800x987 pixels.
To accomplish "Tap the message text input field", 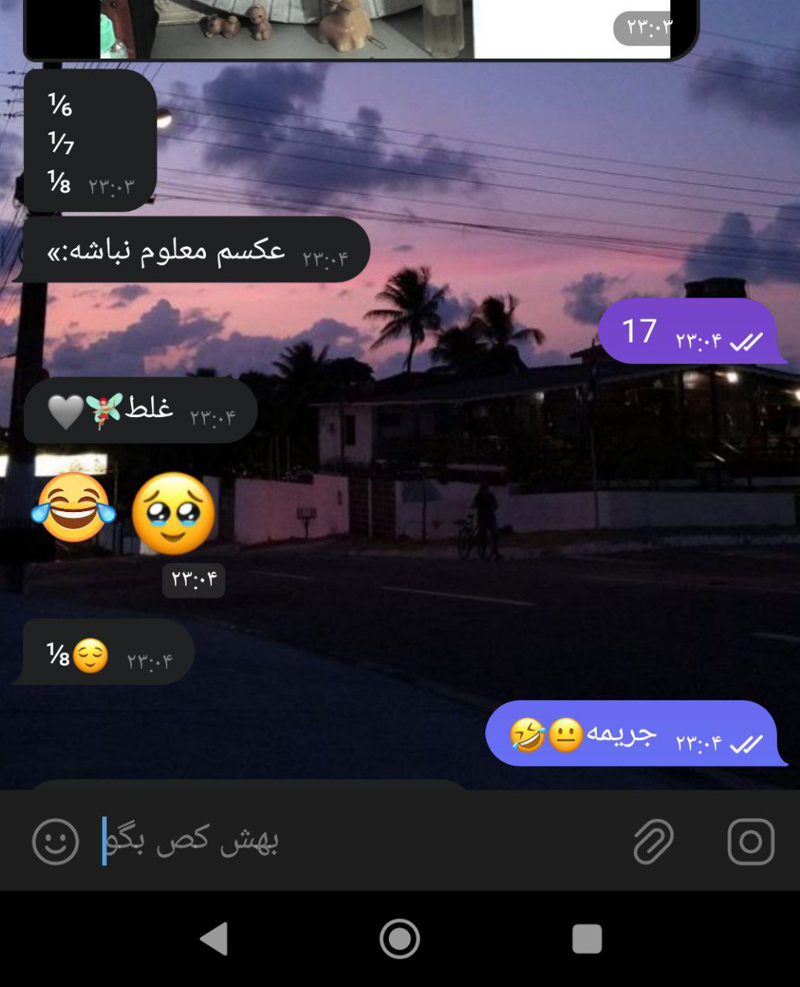I will point(360,841).
